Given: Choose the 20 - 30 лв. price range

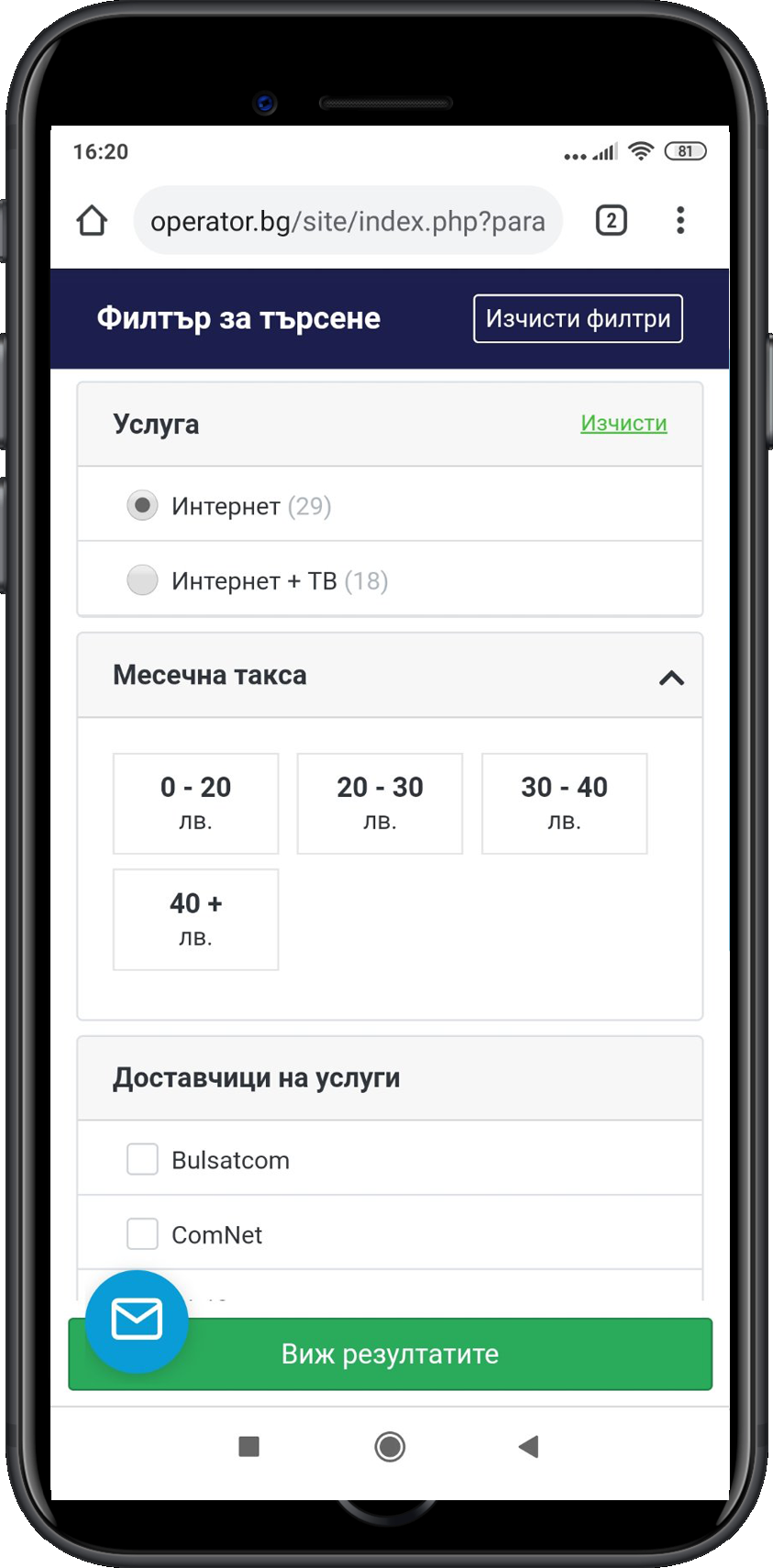Looking at the screenshot, I should (x=380, y=803).
